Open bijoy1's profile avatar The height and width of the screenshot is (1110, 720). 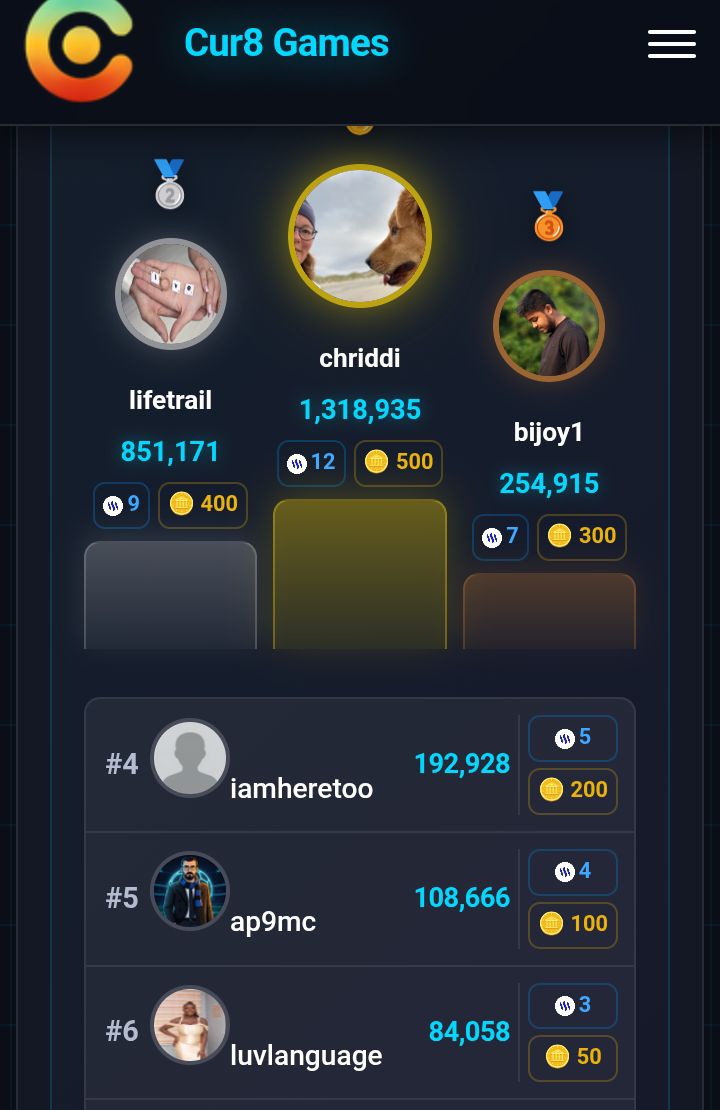(549, 326)
